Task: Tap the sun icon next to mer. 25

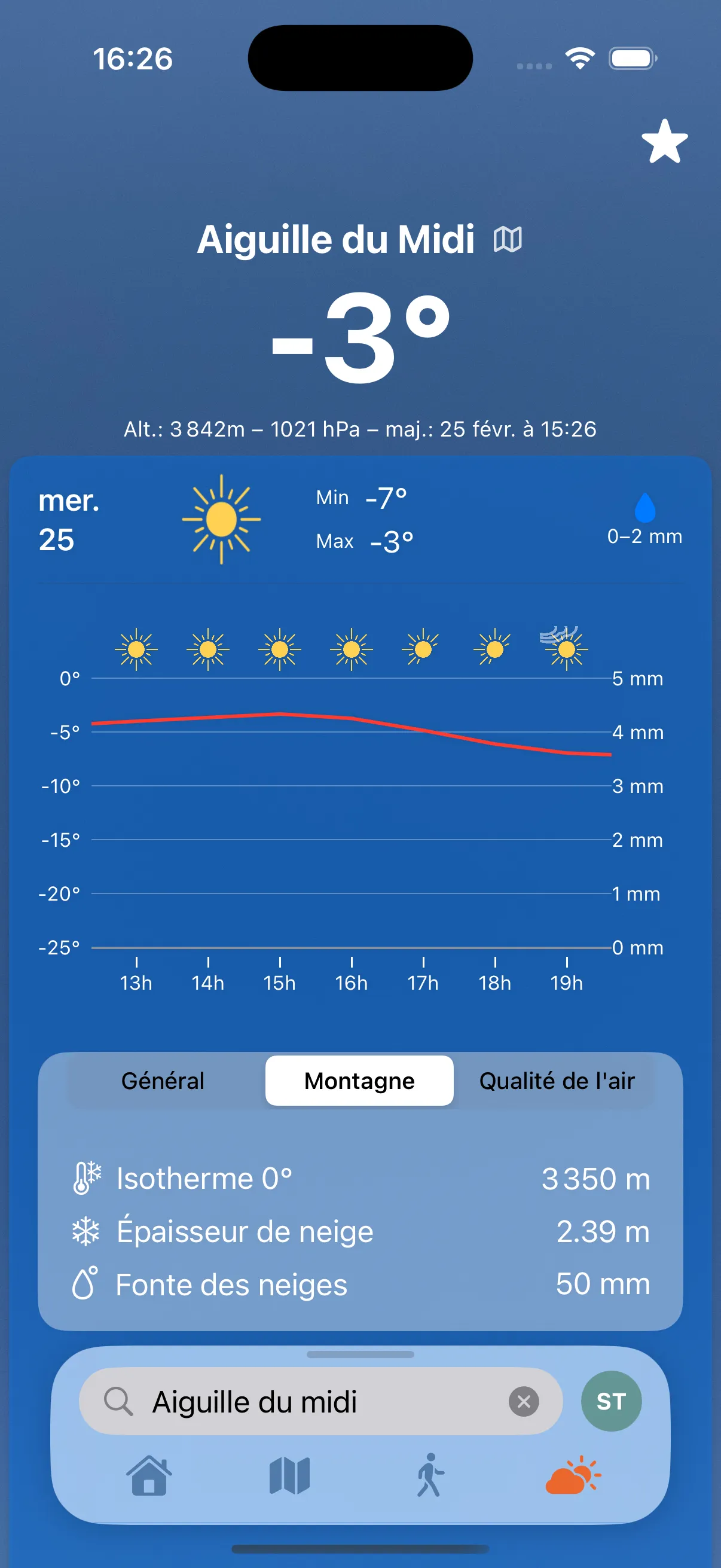Action: pos(221,518)
